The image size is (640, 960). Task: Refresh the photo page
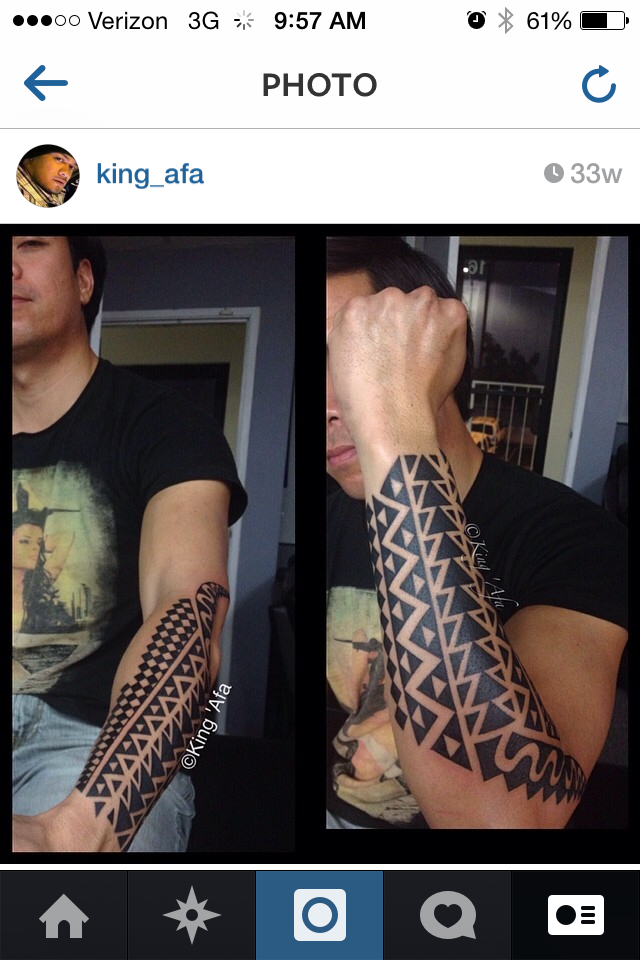coord(598,85)
